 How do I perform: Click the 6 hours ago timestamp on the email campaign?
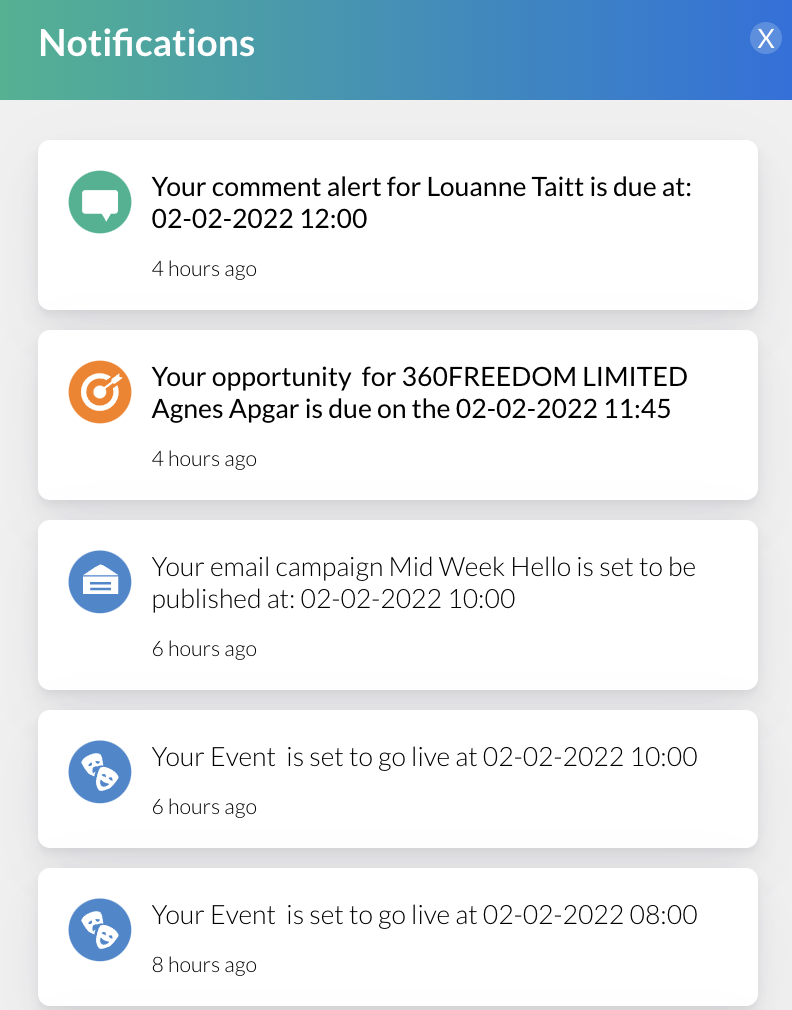click(204, 648)
